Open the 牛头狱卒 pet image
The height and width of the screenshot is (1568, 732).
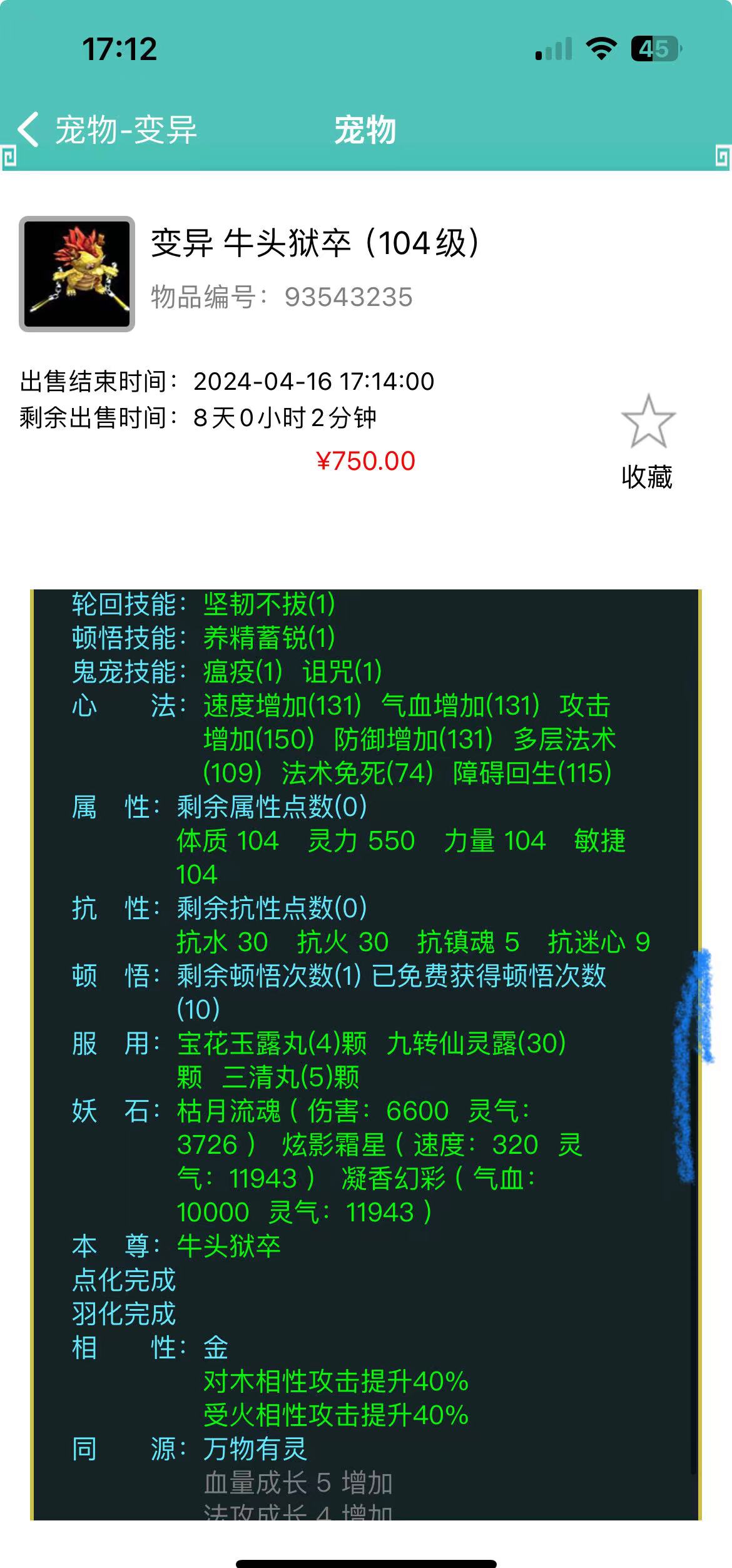coord(77,274)
